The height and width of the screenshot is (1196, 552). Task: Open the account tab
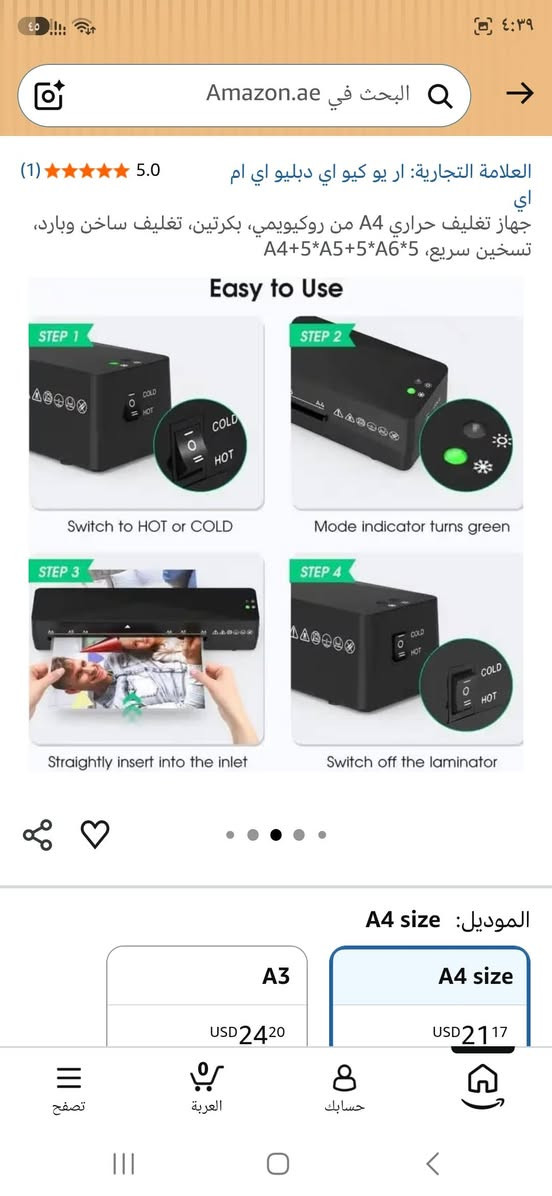pyautogui.click(x=345, y=1089)
